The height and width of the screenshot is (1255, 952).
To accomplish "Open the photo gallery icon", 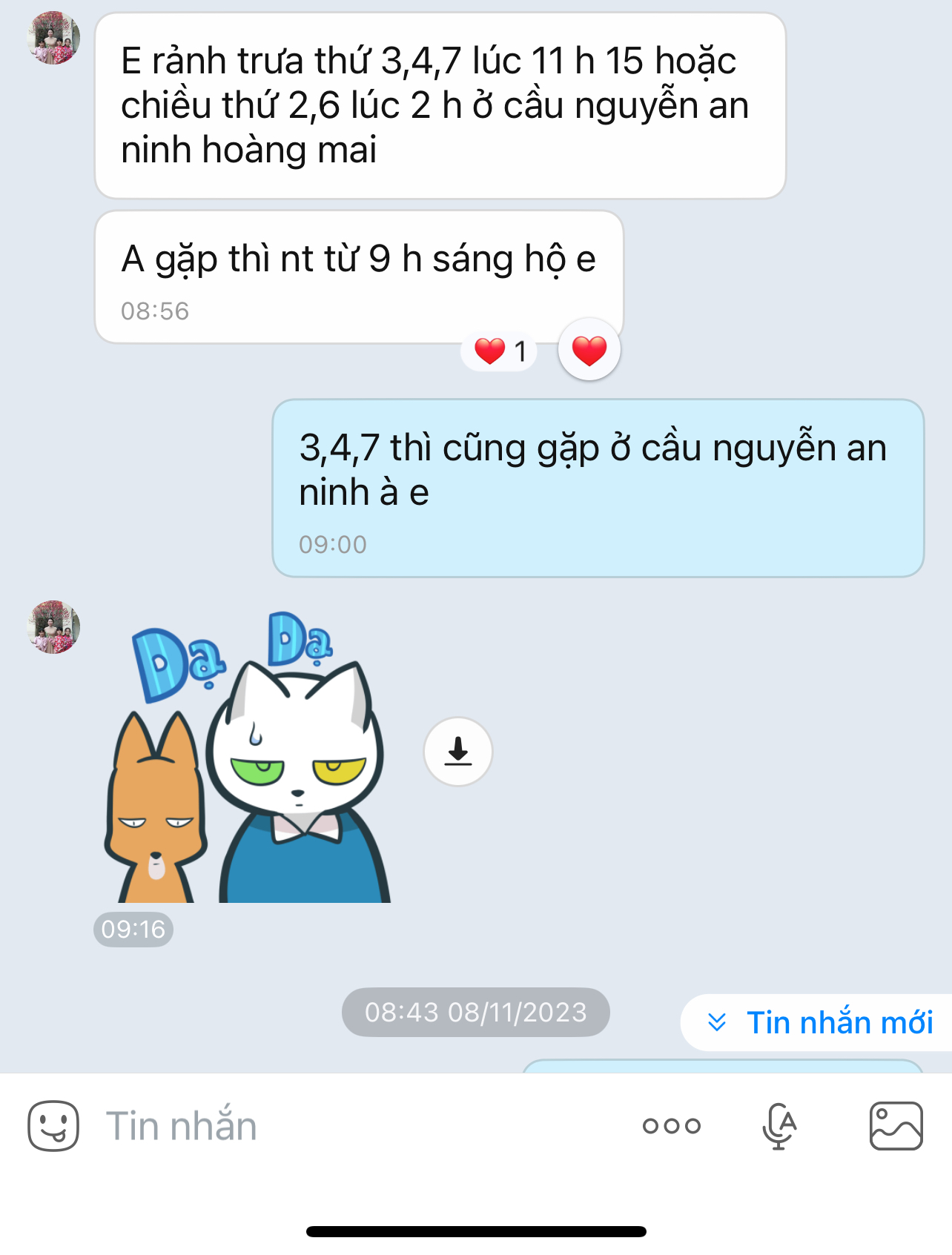I will click(896, 1125).
